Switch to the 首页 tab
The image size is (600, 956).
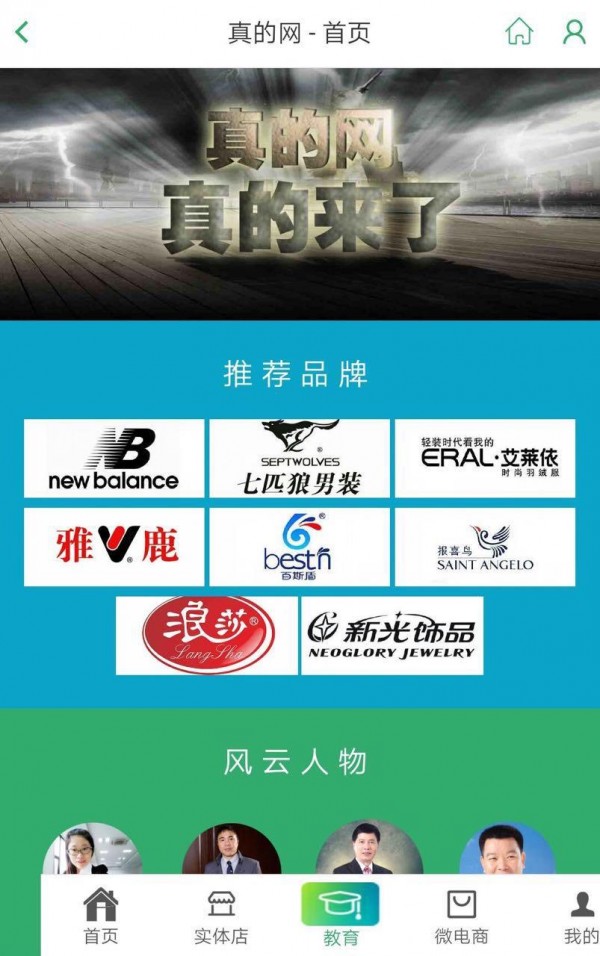(100, 915)
